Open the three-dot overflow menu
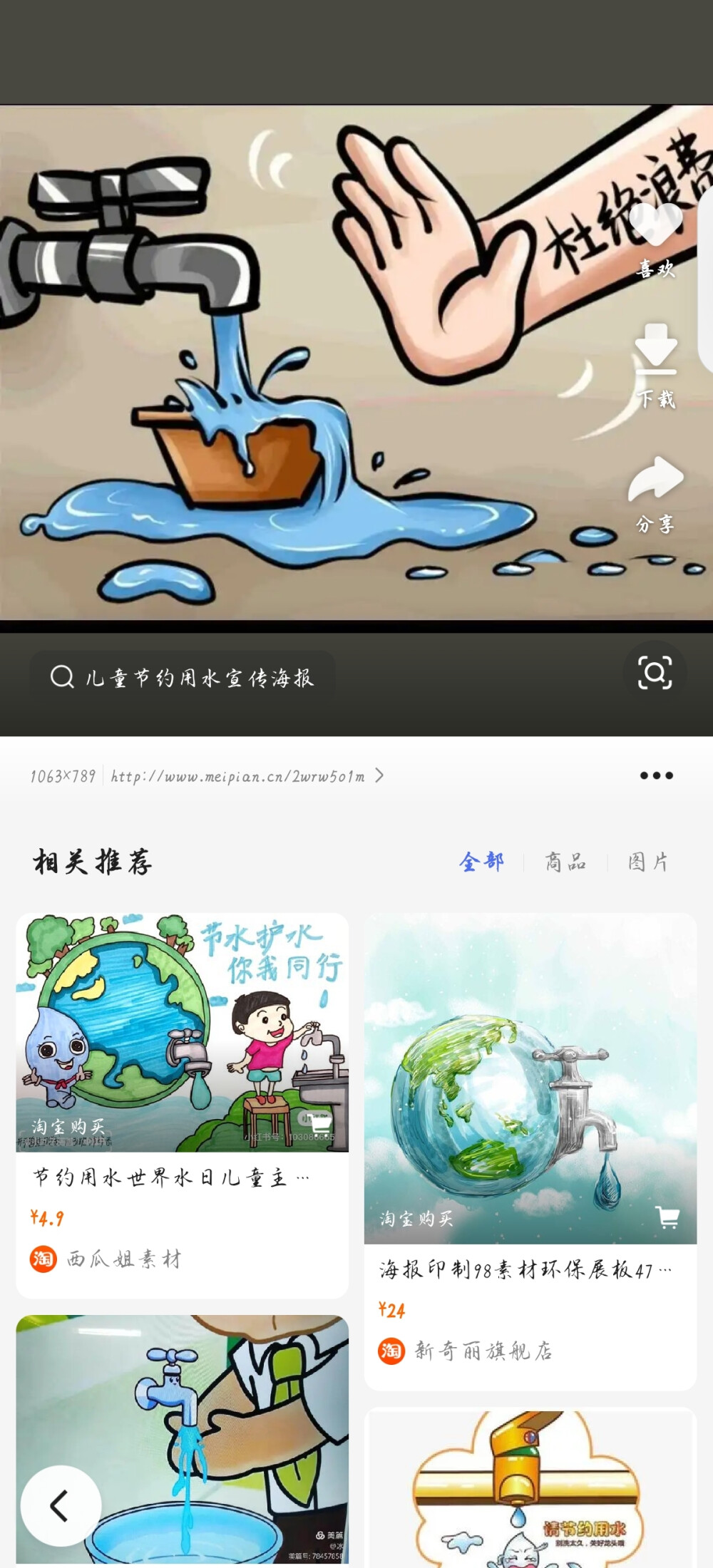Image resolution: width=713 pixels, height=1568 pixels. pos(657,775)
